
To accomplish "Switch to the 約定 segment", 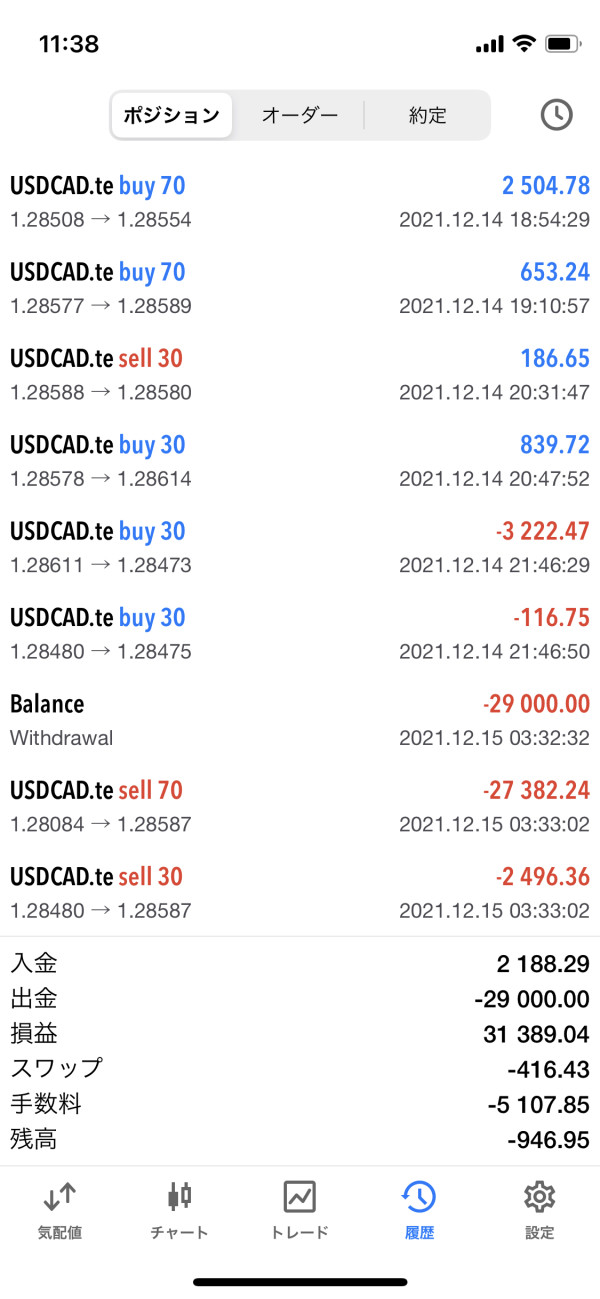I will [427, 115].
